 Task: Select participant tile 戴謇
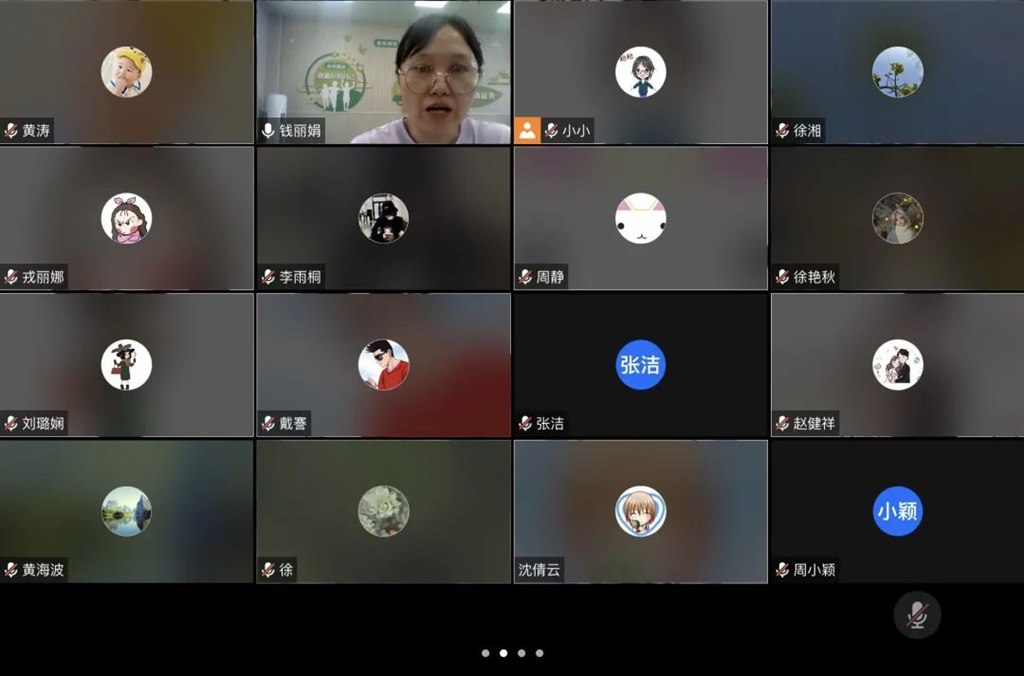383,365
